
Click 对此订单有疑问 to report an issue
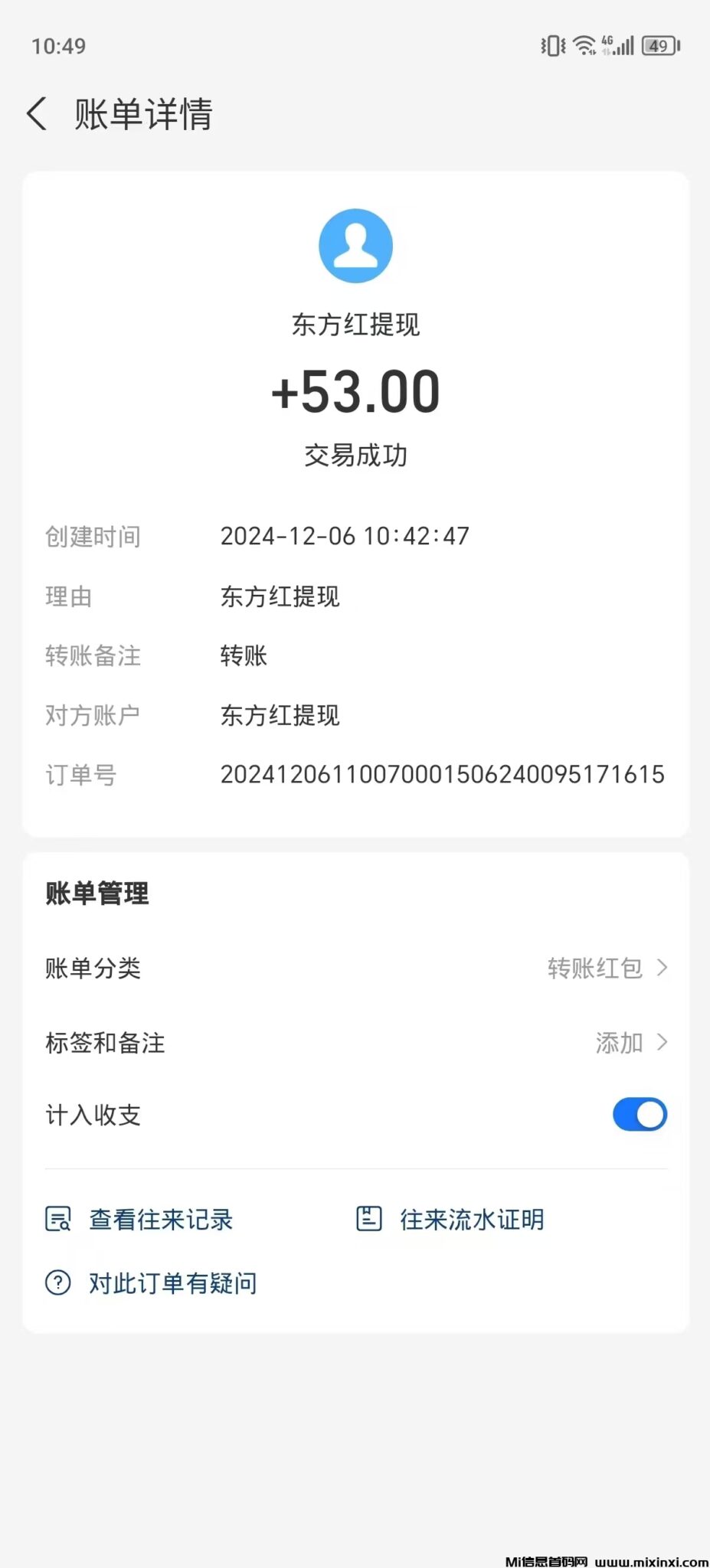coord(172,1282)
